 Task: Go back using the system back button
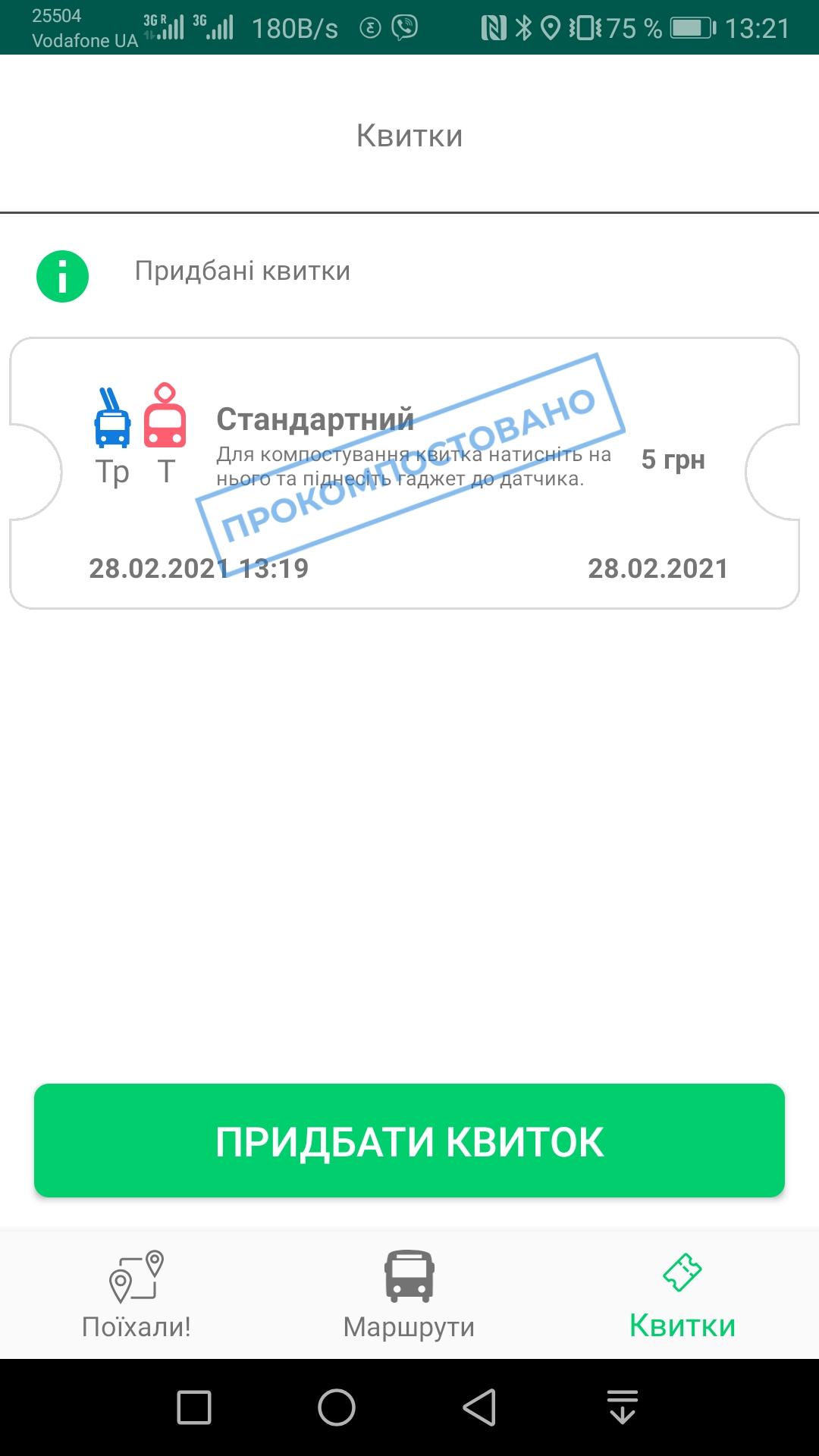[x=480, y=1407]
